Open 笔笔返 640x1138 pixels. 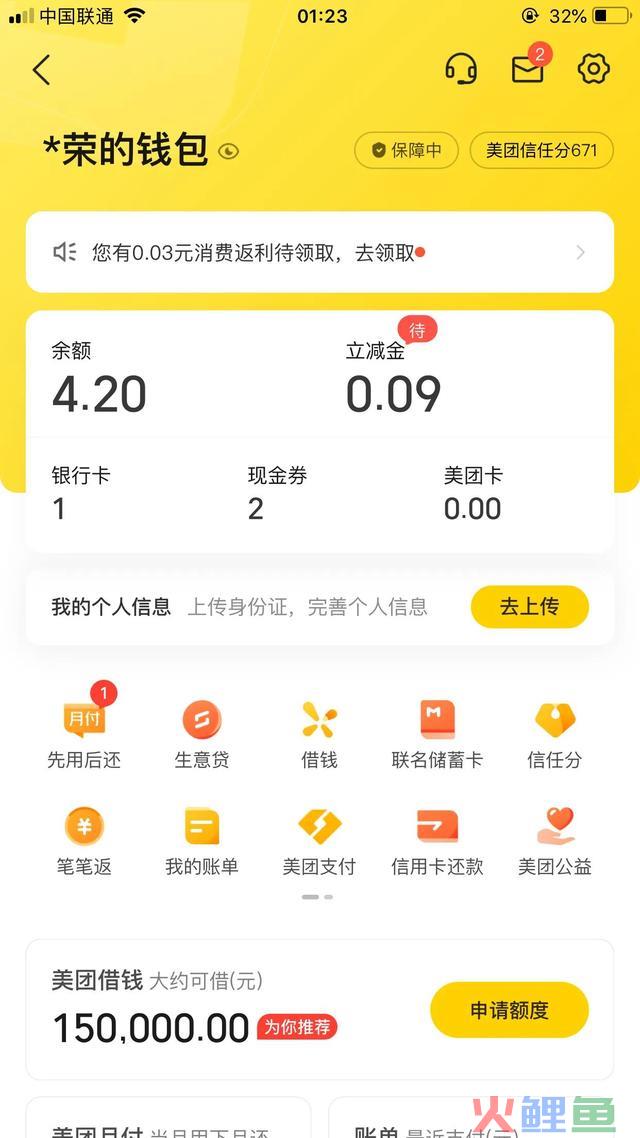point(84,840)
